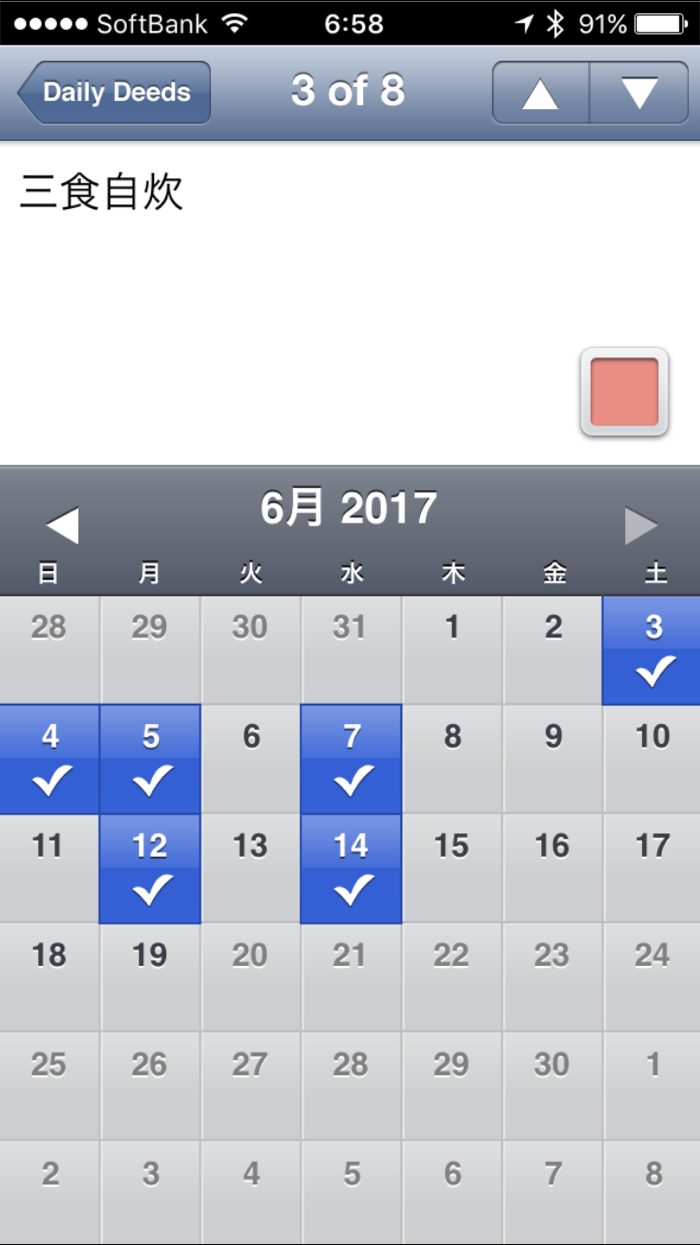Screen dimensions: 700x1245
Task: Mark June 6 as done
Action: [x=251, y=759]
